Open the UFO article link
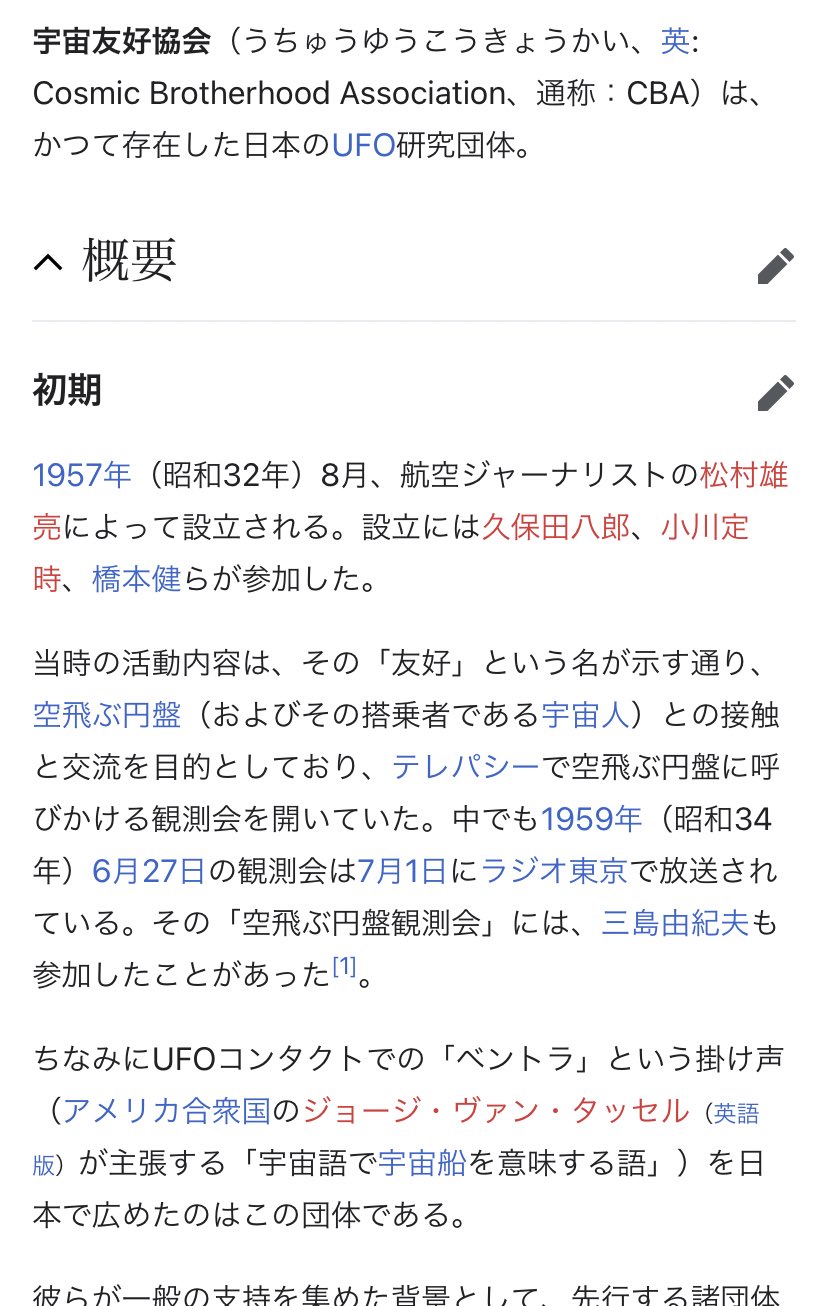The height and width of the screenshot is (1306, 827). [x=363, y=147]
